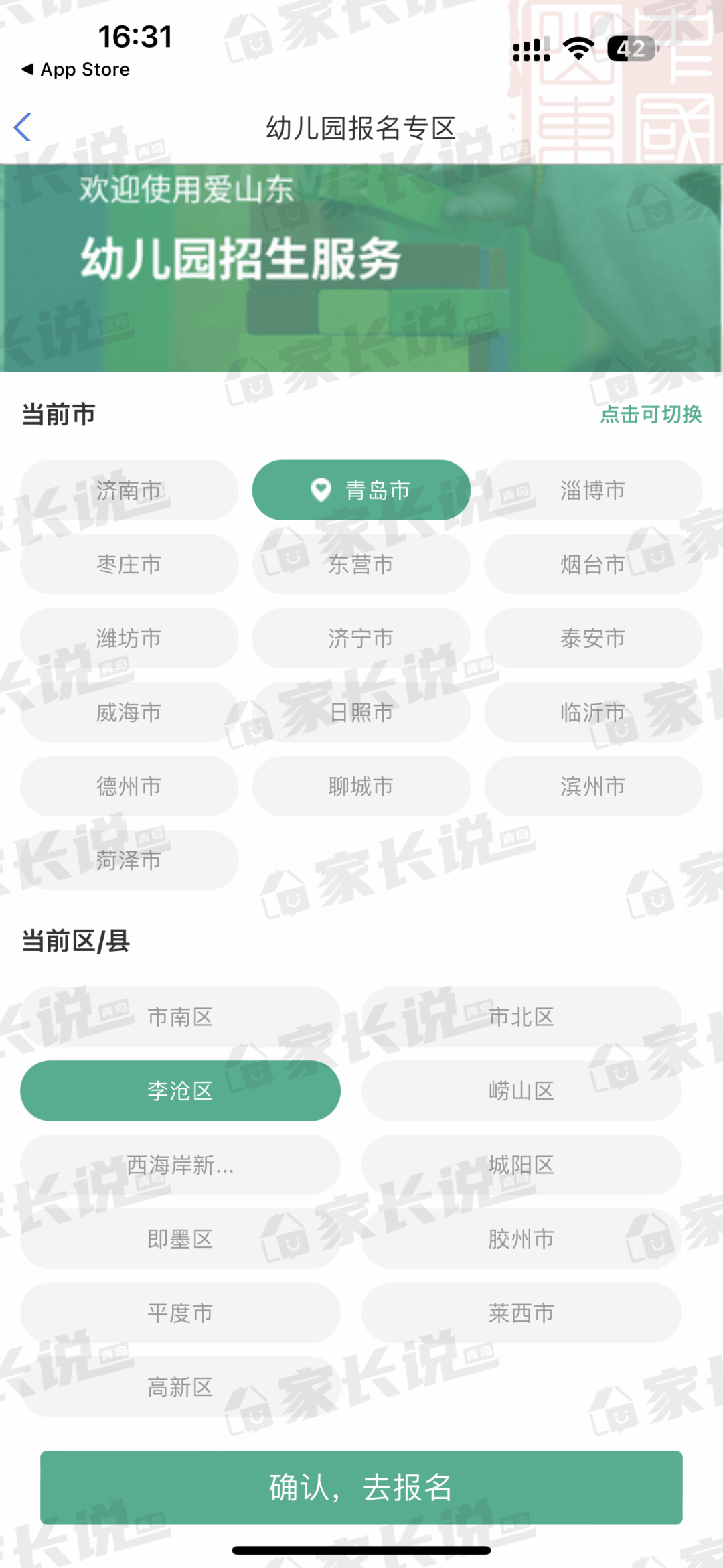This screenshot has width=723, height=1568.
Task: Choose 莱西市 from the district list
Action: (521, 1313)
